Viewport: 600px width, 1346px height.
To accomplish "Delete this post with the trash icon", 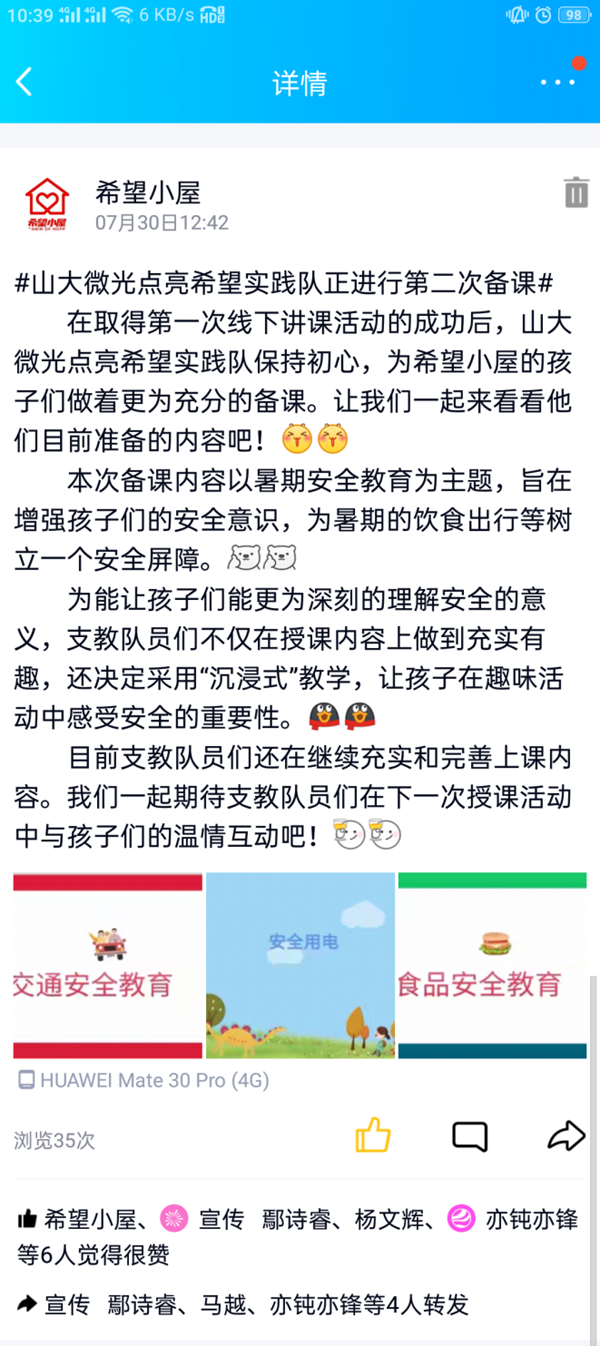I will click(x=576, y=192).
